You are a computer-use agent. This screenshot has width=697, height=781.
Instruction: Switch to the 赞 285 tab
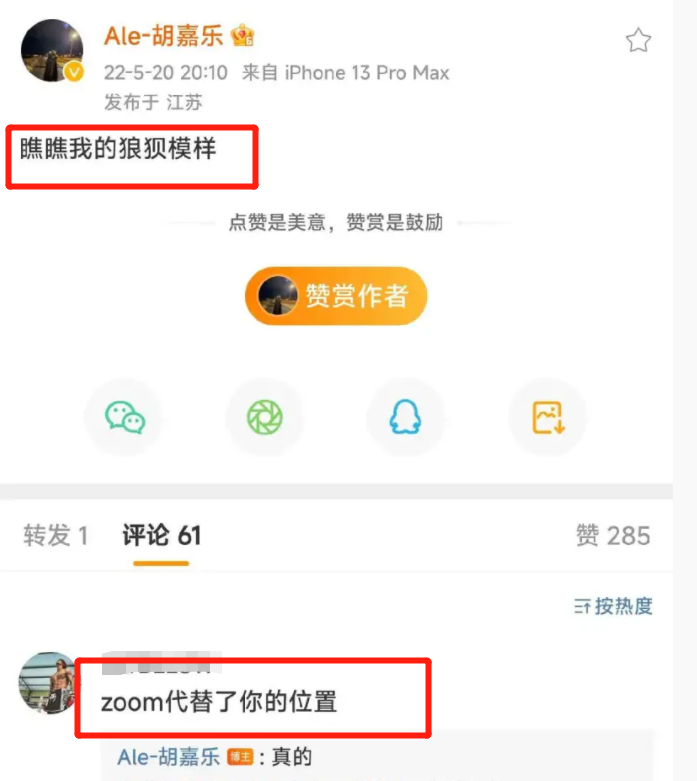click(x=612, y=536)
